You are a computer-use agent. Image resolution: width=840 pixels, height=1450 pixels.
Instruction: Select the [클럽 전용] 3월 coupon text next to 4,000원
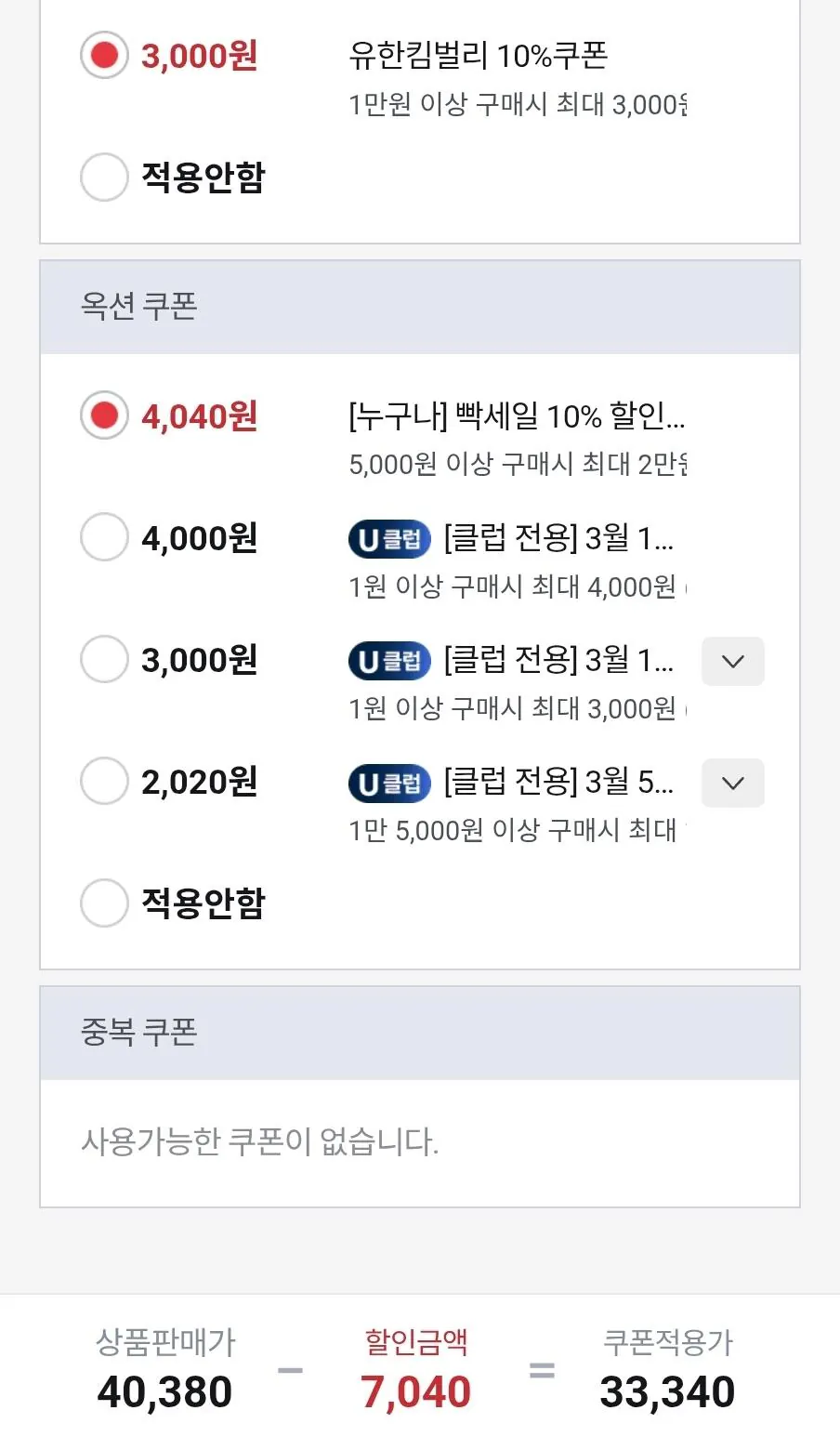click(x=558, y=537)
